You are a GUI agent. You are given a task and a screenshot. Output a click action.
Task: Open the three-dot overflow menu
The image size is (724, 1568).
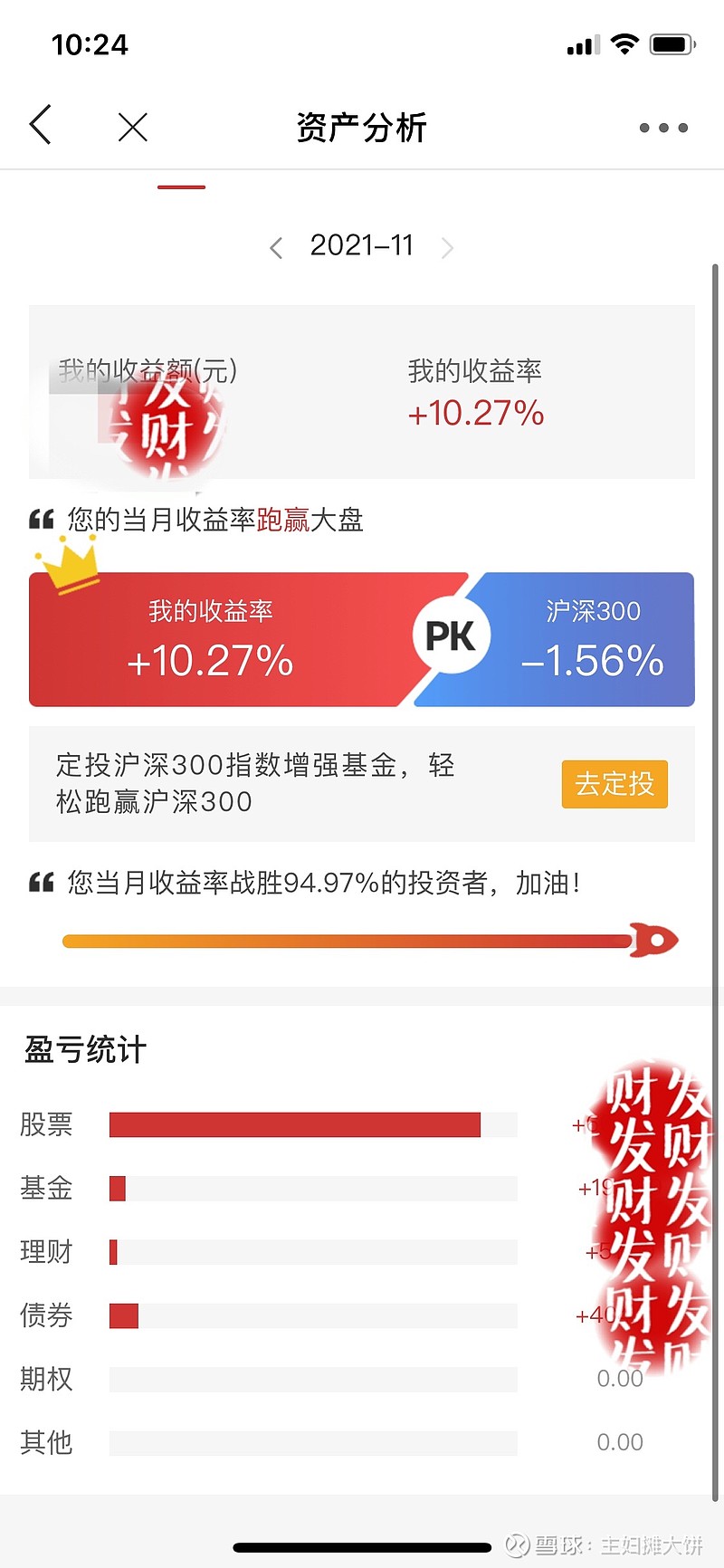tap(663, 128)
